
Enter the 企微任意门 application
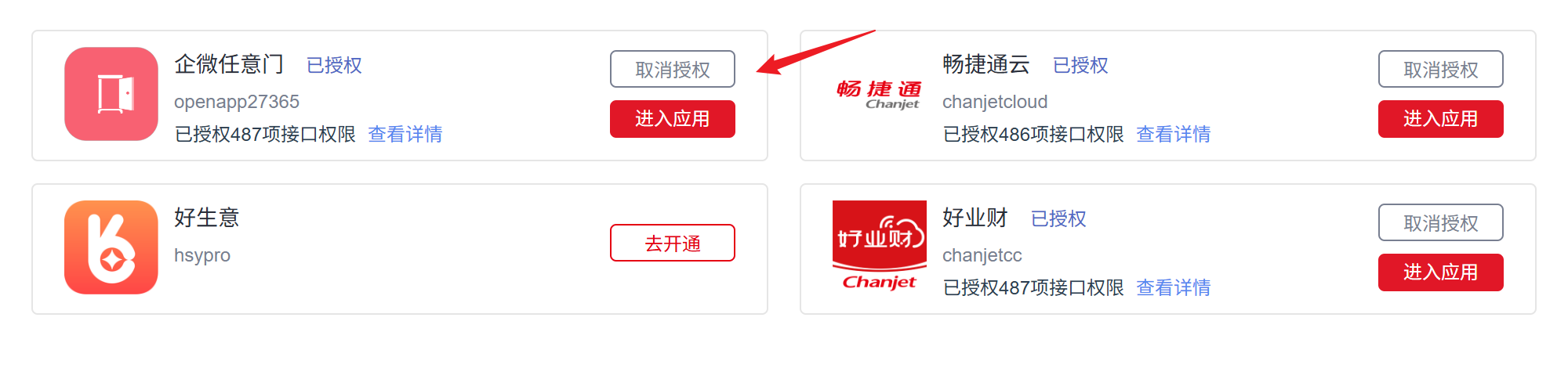tap(672, 119)
